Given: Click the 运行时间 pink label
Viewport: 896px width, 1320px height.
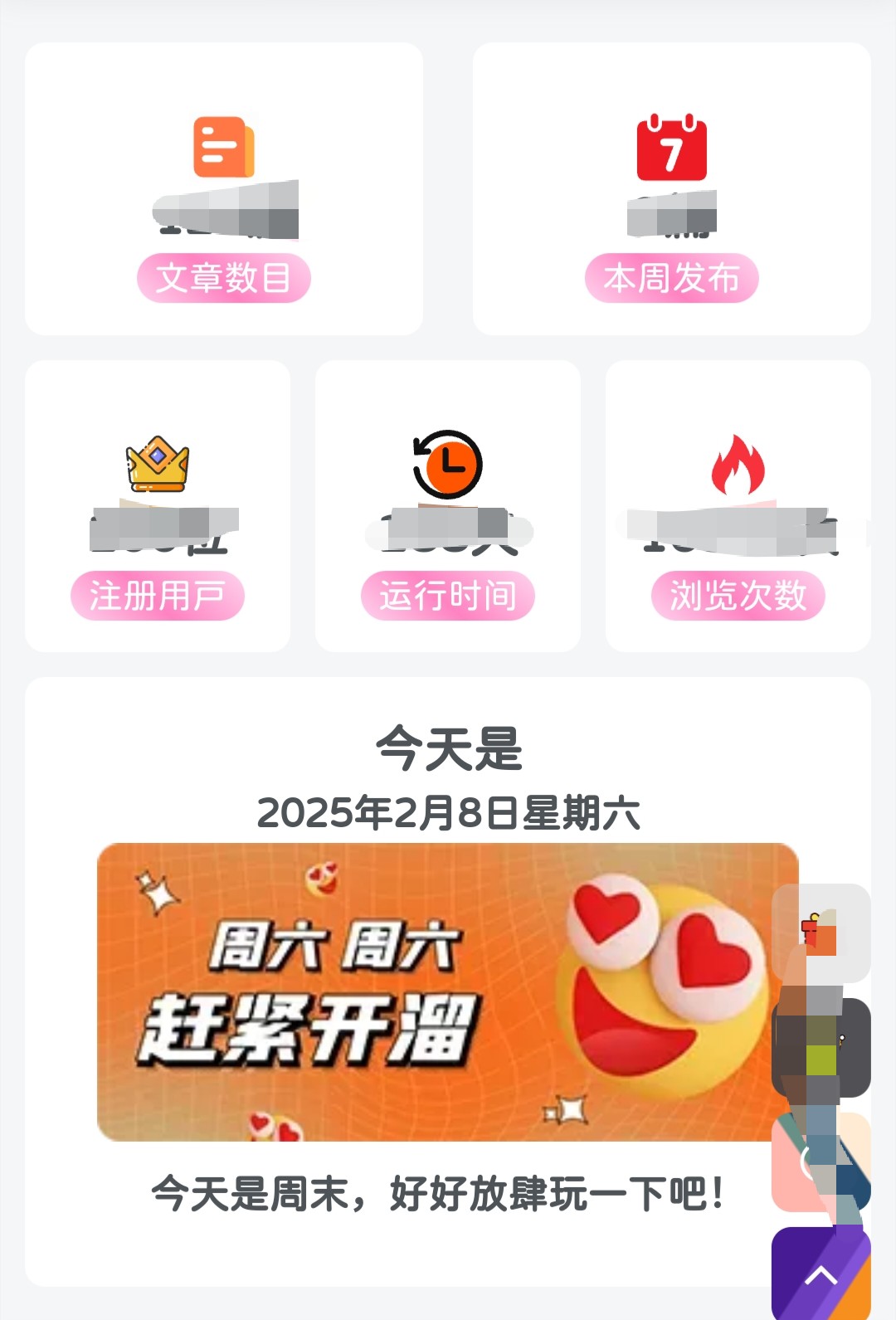Looking at the screenshot, I should [x=448, y=594].
